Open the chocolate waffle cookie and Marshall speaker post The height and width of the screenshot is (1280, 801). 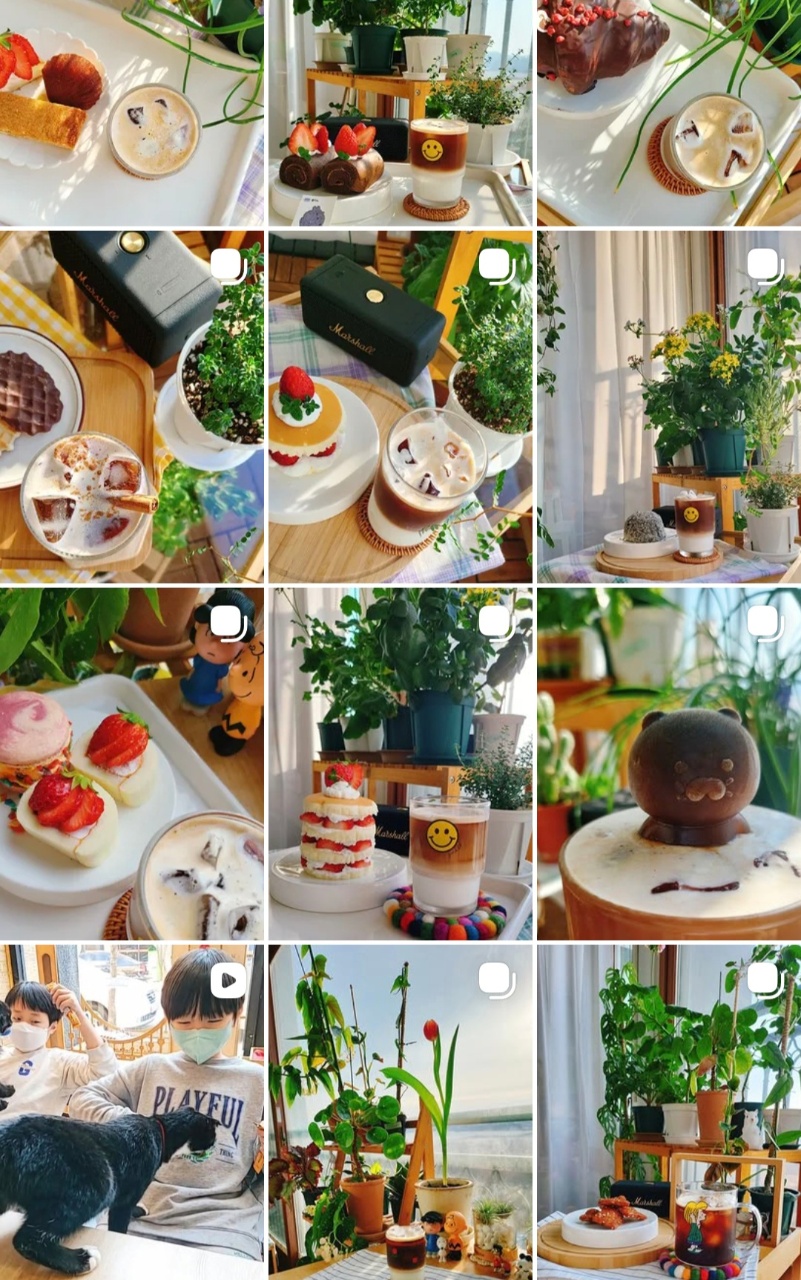[132, 406]
